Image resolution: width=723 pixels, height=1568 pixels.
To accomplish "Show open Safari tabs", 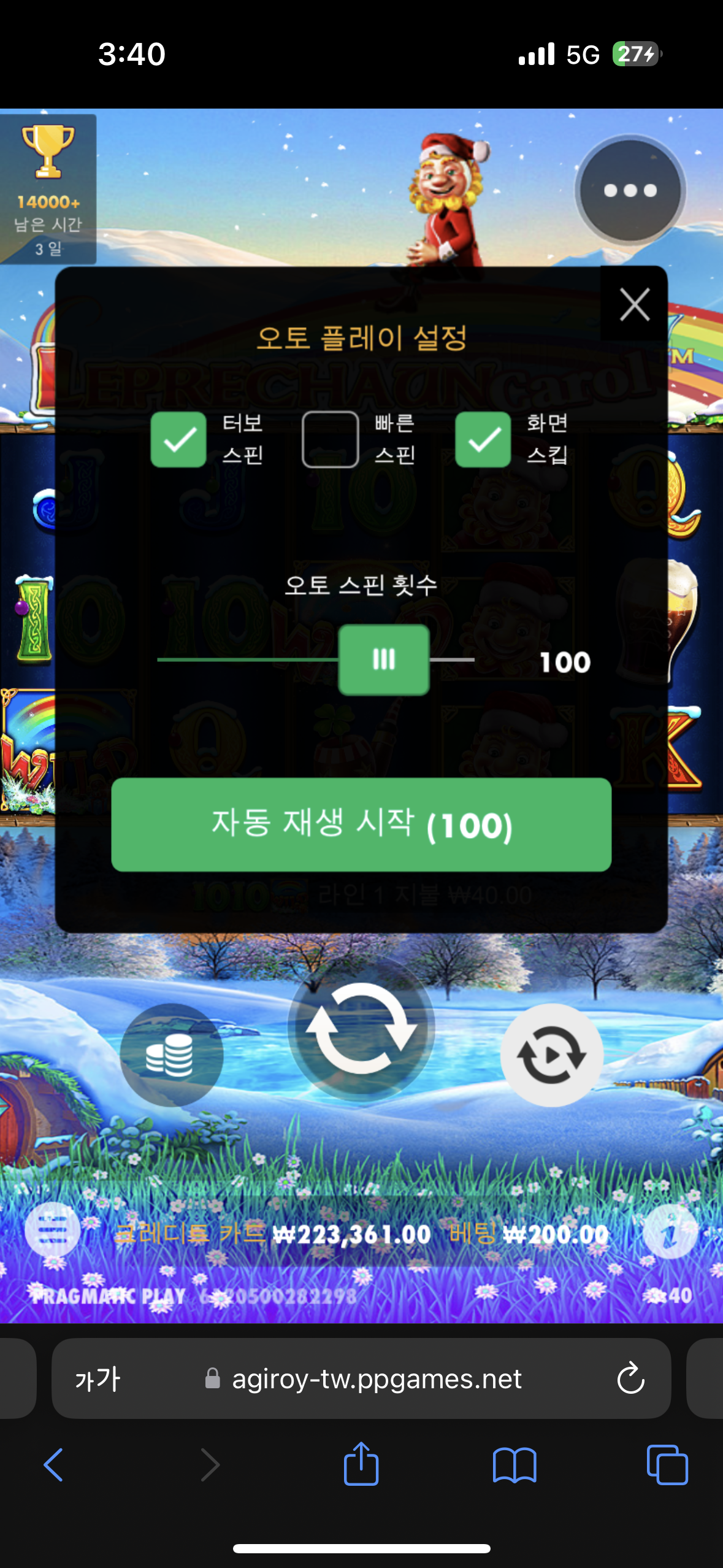I will pos(667,1464).
